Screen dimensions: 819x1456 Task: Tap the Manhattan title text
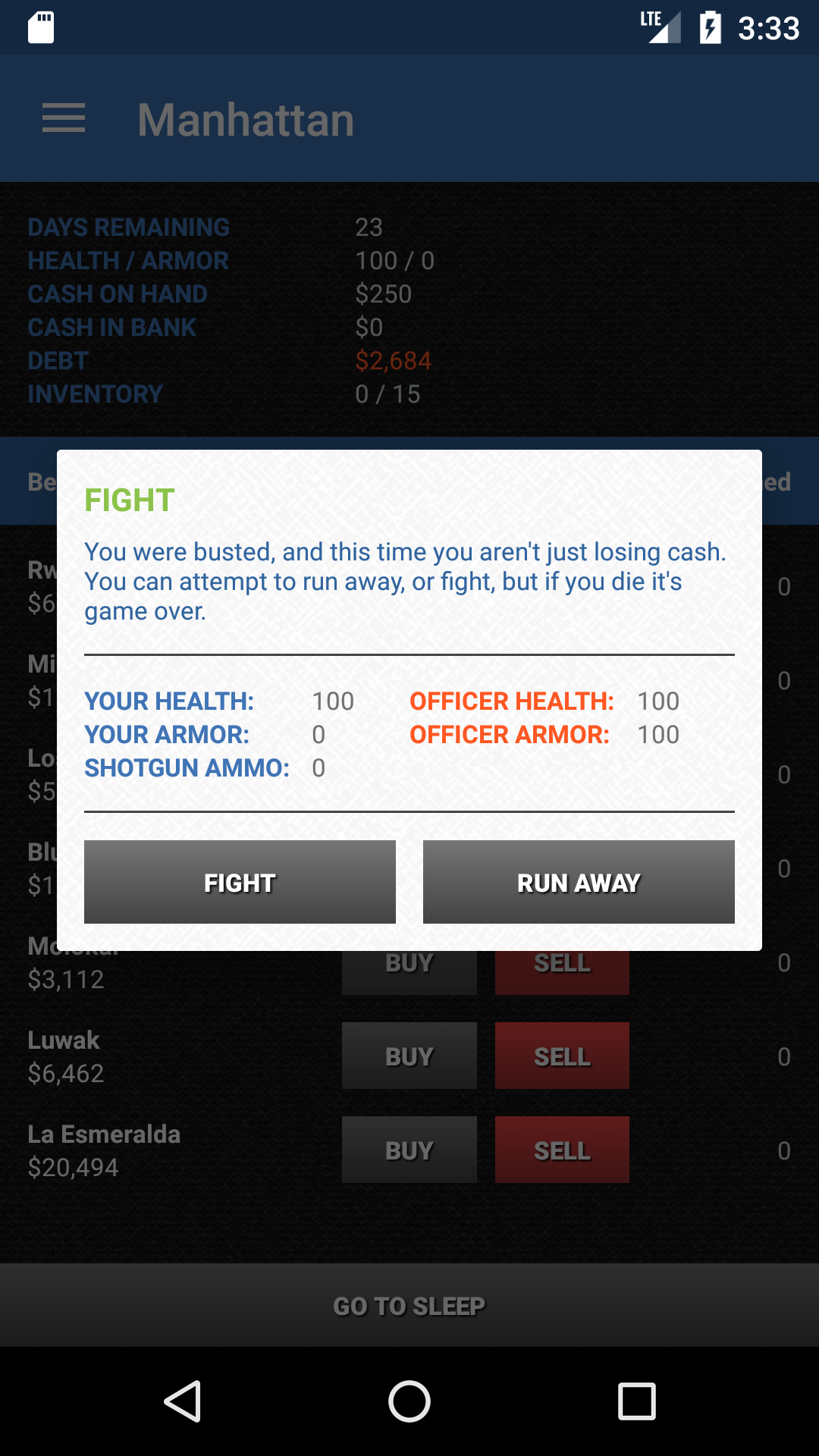[245, 120]
